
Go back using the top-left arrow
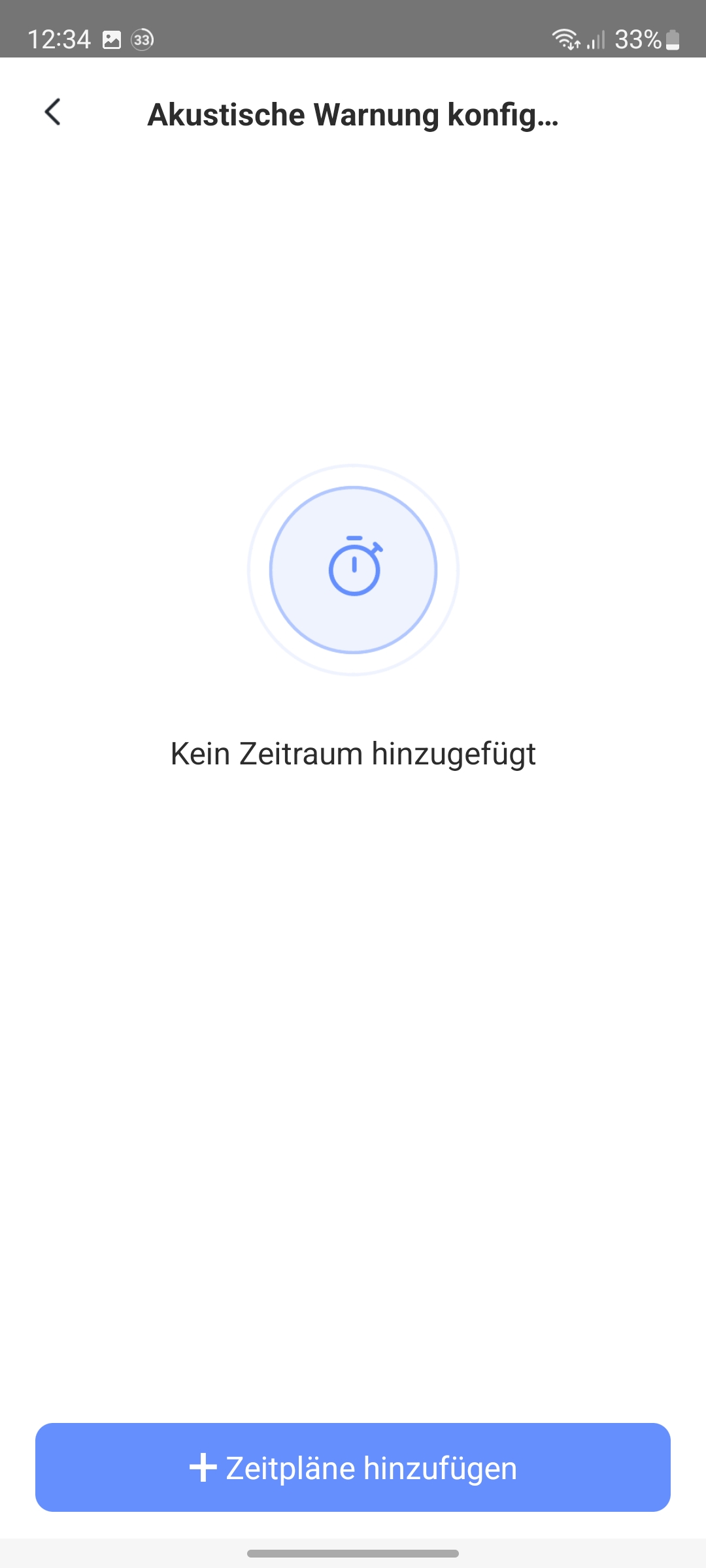[53, 112]
